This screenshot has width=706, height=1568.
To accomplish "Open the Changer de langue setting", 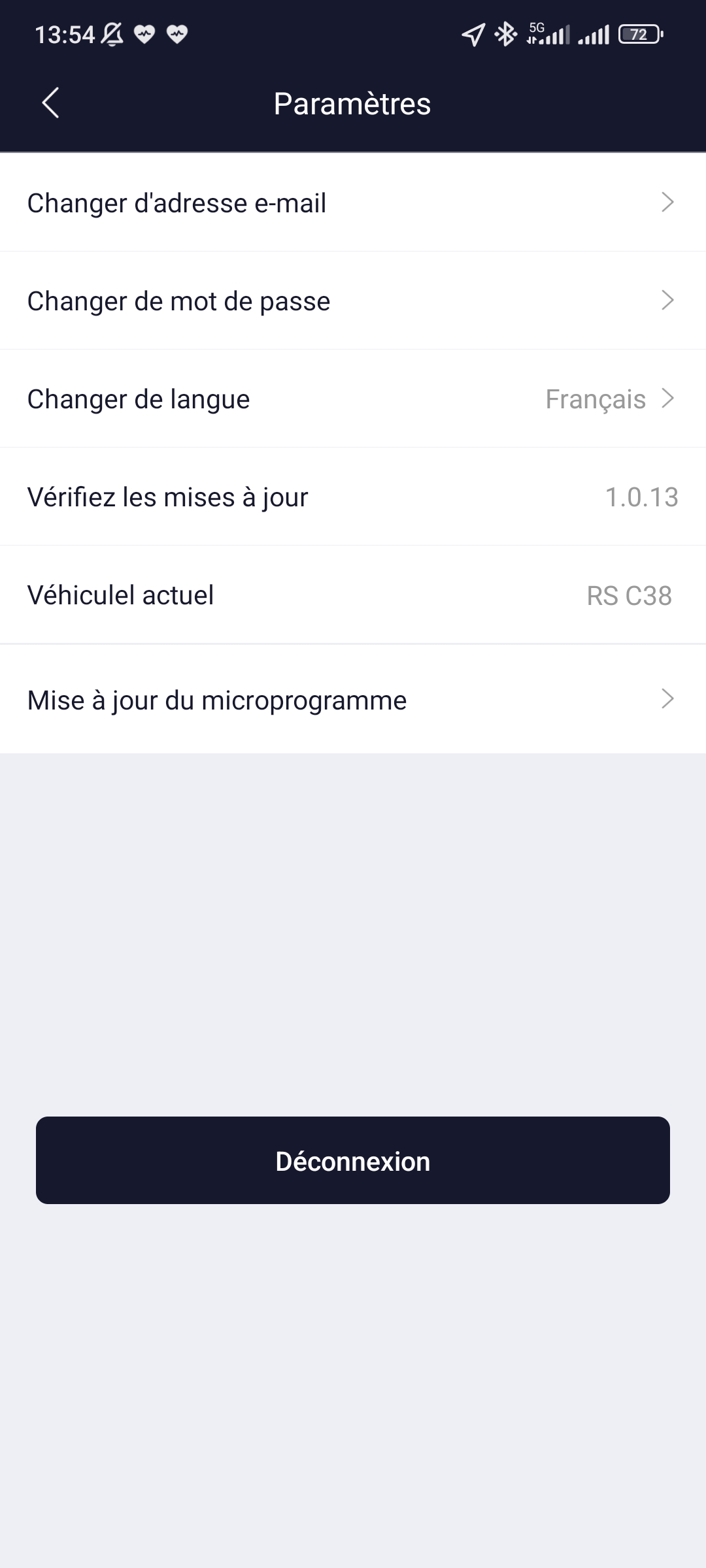I will (x=353, y=399).
